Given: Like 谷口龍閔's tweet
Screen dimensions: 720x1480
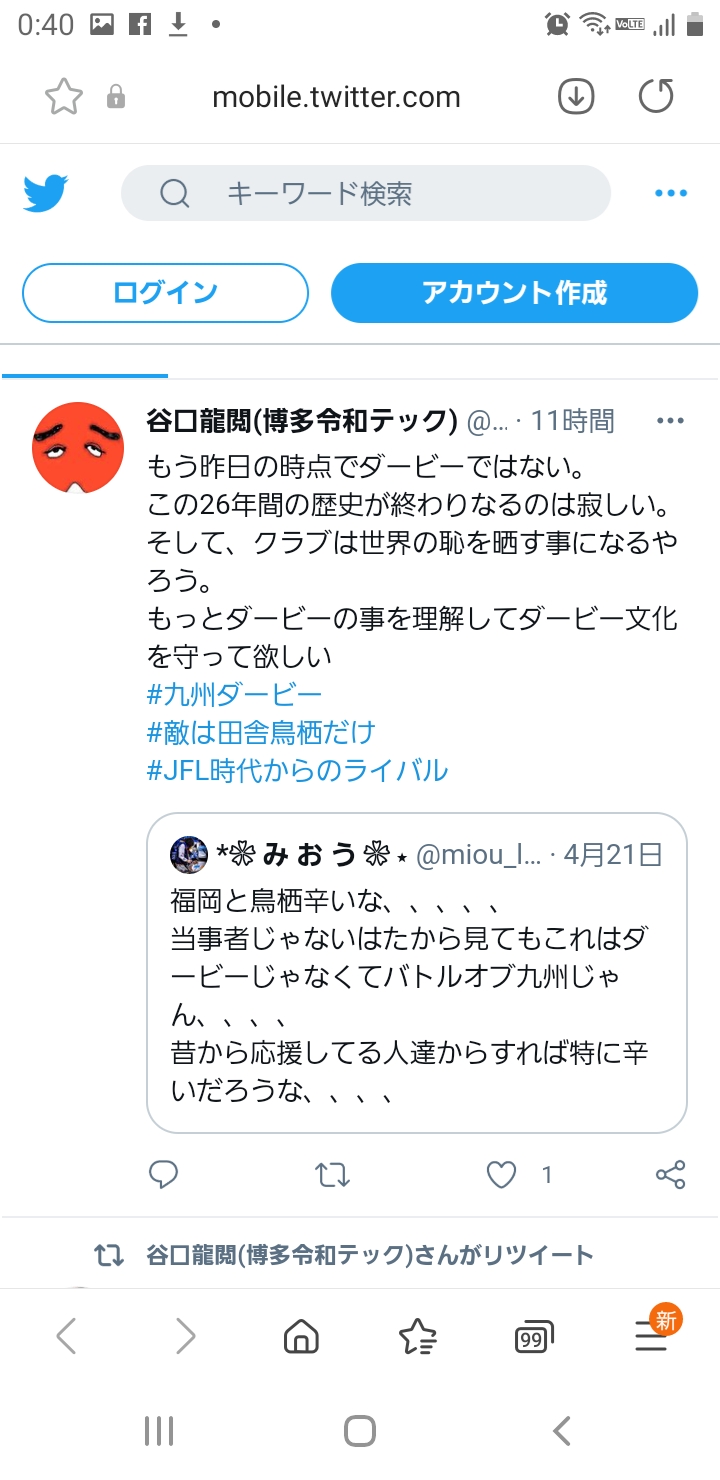Looking at the screenshot, I should point(501,1174).
